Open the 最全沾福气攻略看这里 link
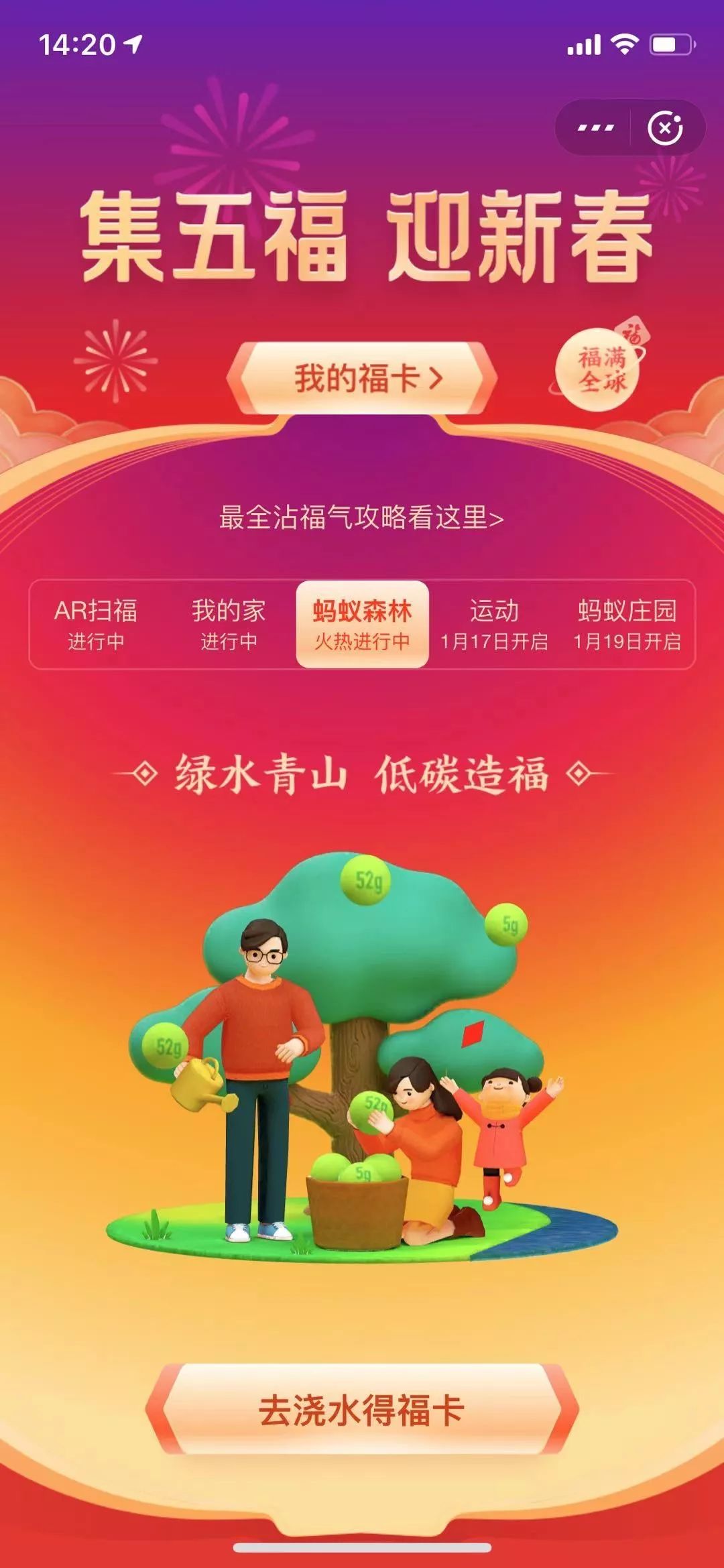Screen dimensions: 724x1568 pos(361,518)
